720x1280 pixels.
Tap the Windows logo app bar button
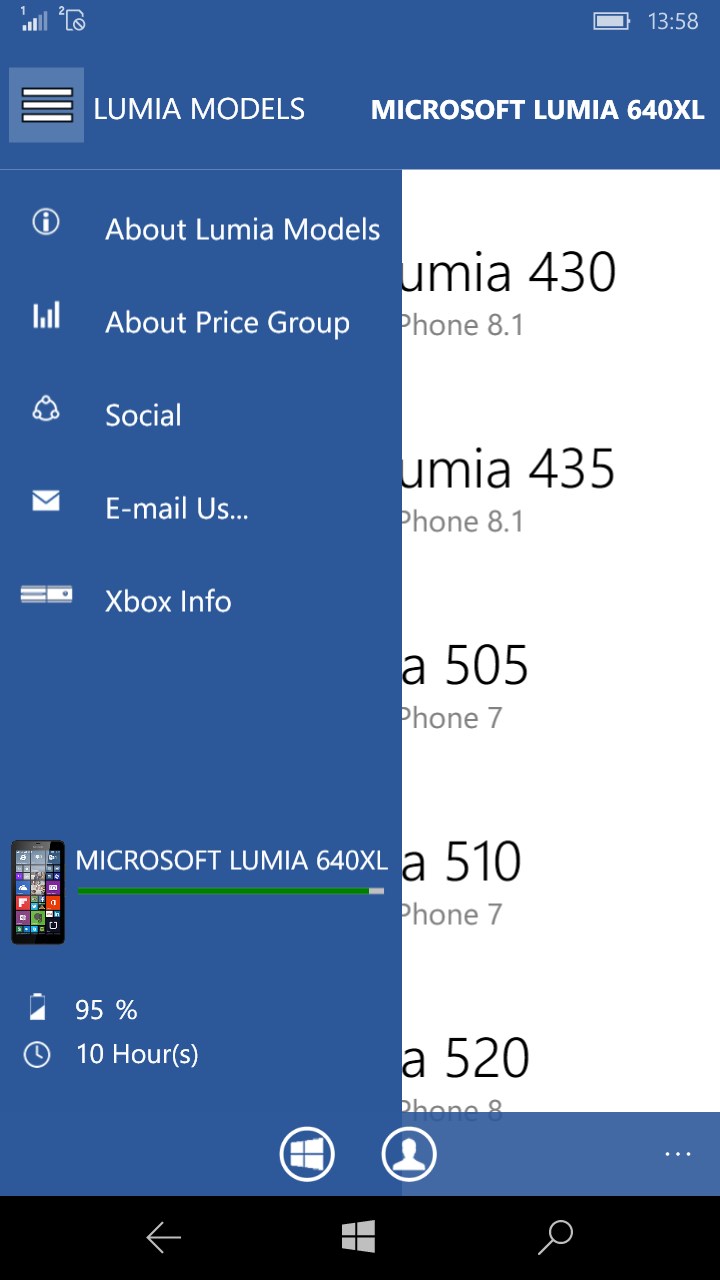coord(307,1155)
